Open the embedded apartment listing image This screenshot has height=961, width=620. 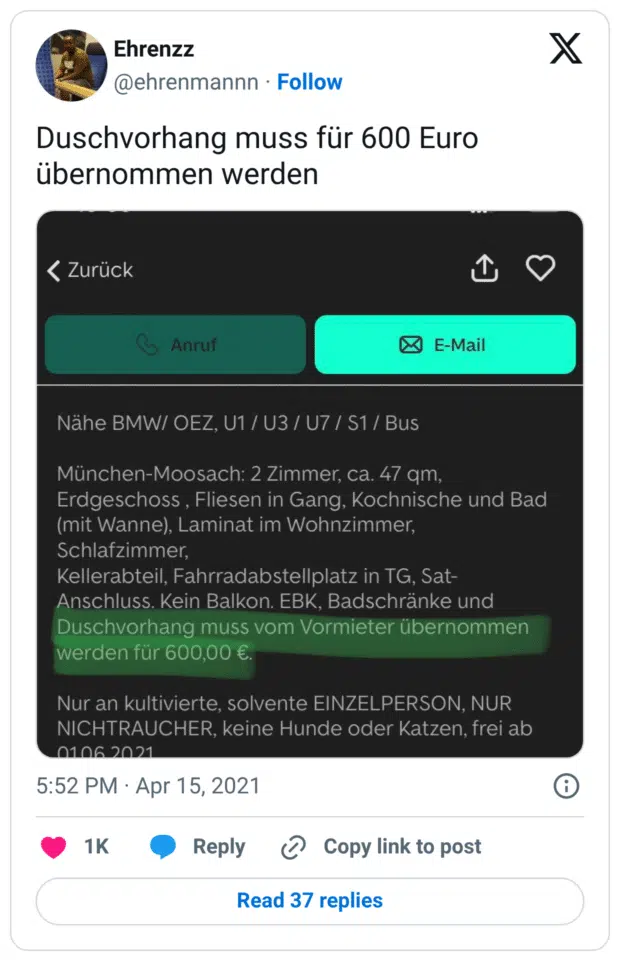(310, 484)
